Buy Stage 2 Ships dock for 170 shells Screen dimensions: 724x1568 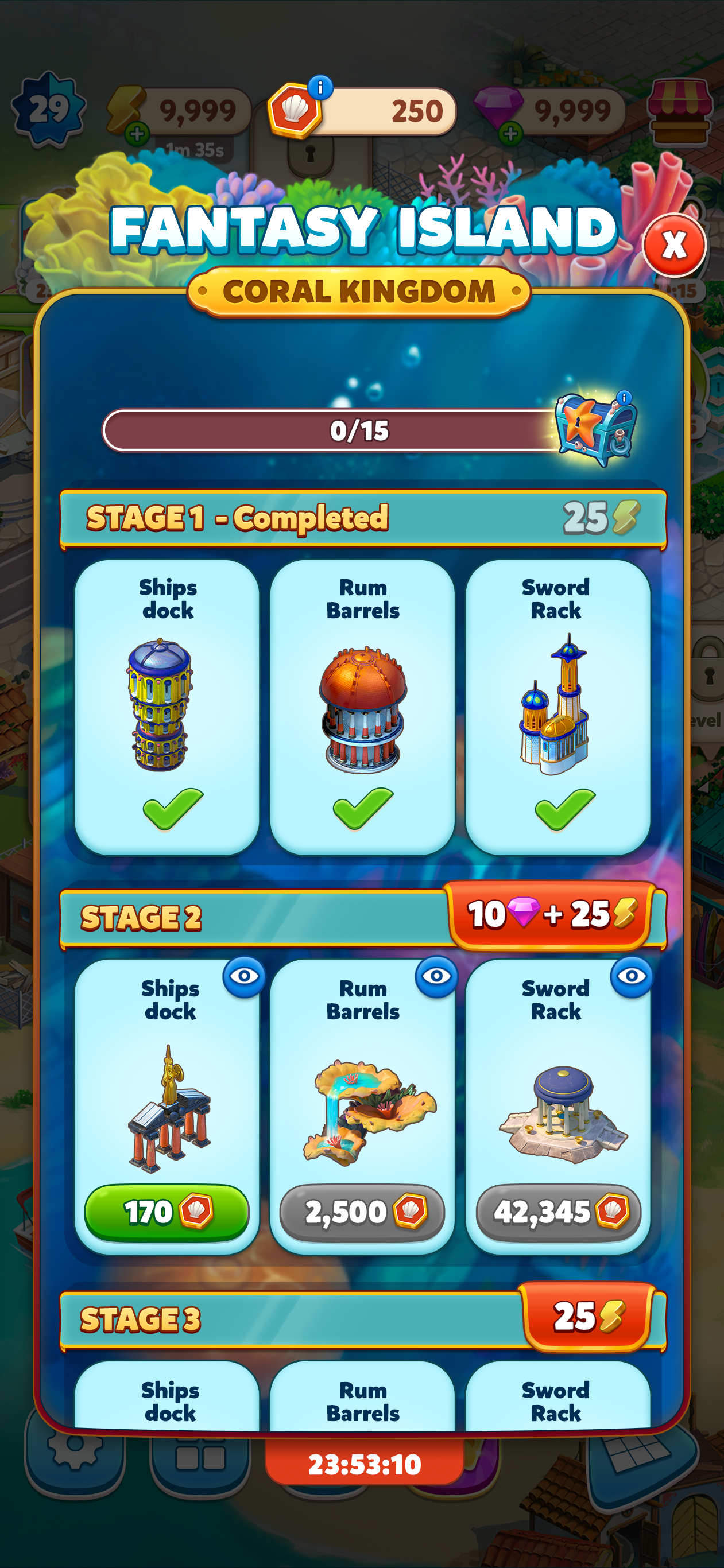click(x=167, y=1212)
